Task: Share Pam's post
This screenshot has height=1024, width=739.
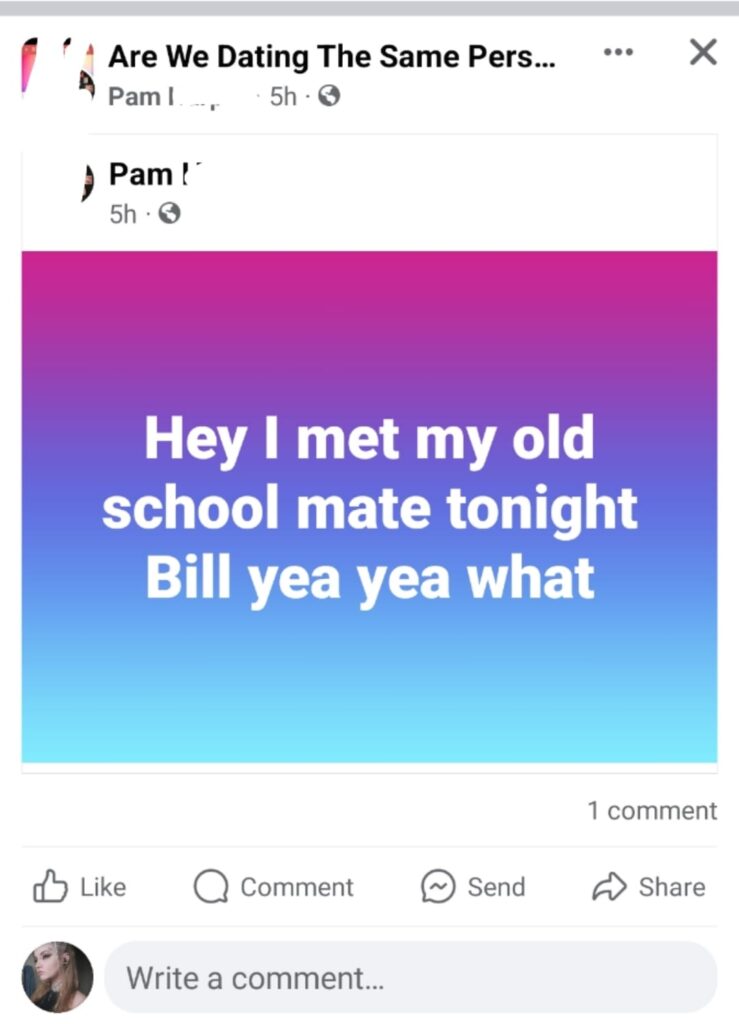Action: click(649, 887)
